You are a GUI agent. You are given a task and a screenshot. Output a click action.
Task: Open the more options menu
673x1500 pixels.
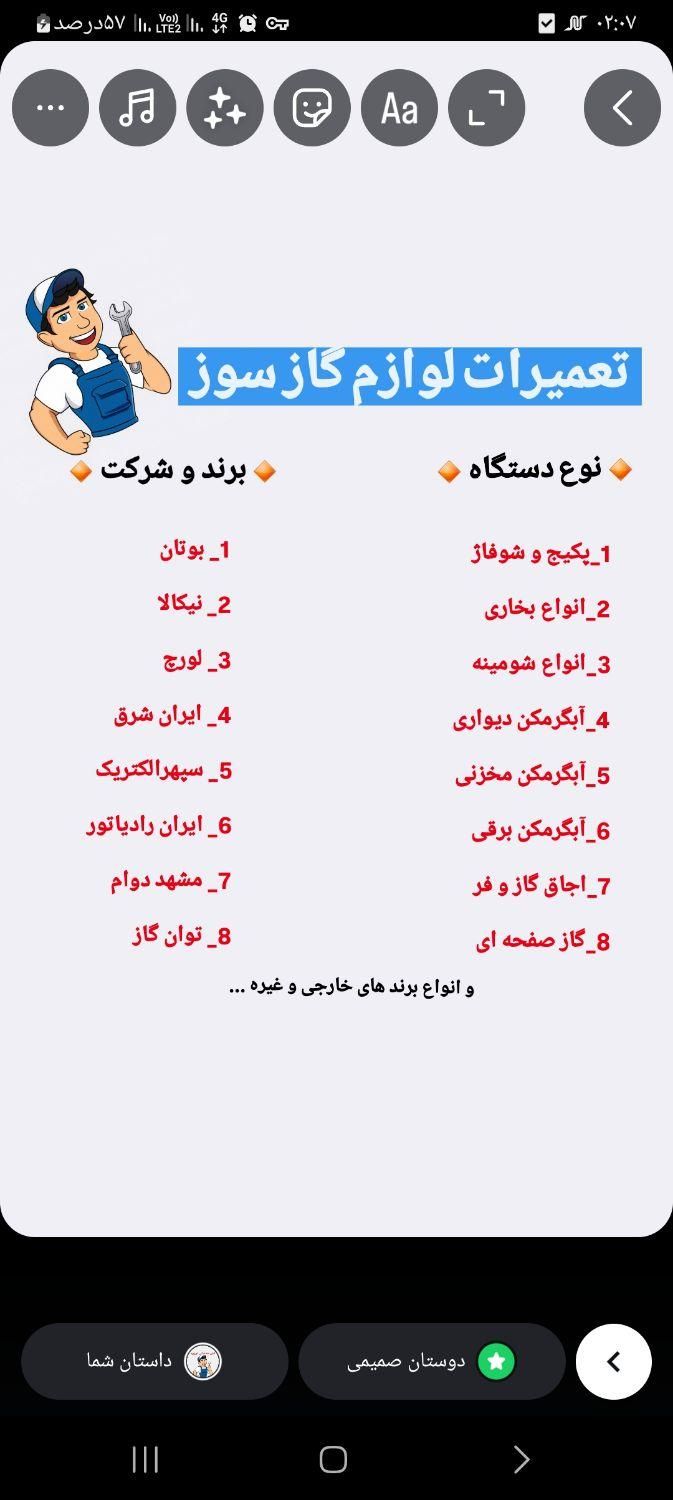pyautogui.click(x=50, y=108)
